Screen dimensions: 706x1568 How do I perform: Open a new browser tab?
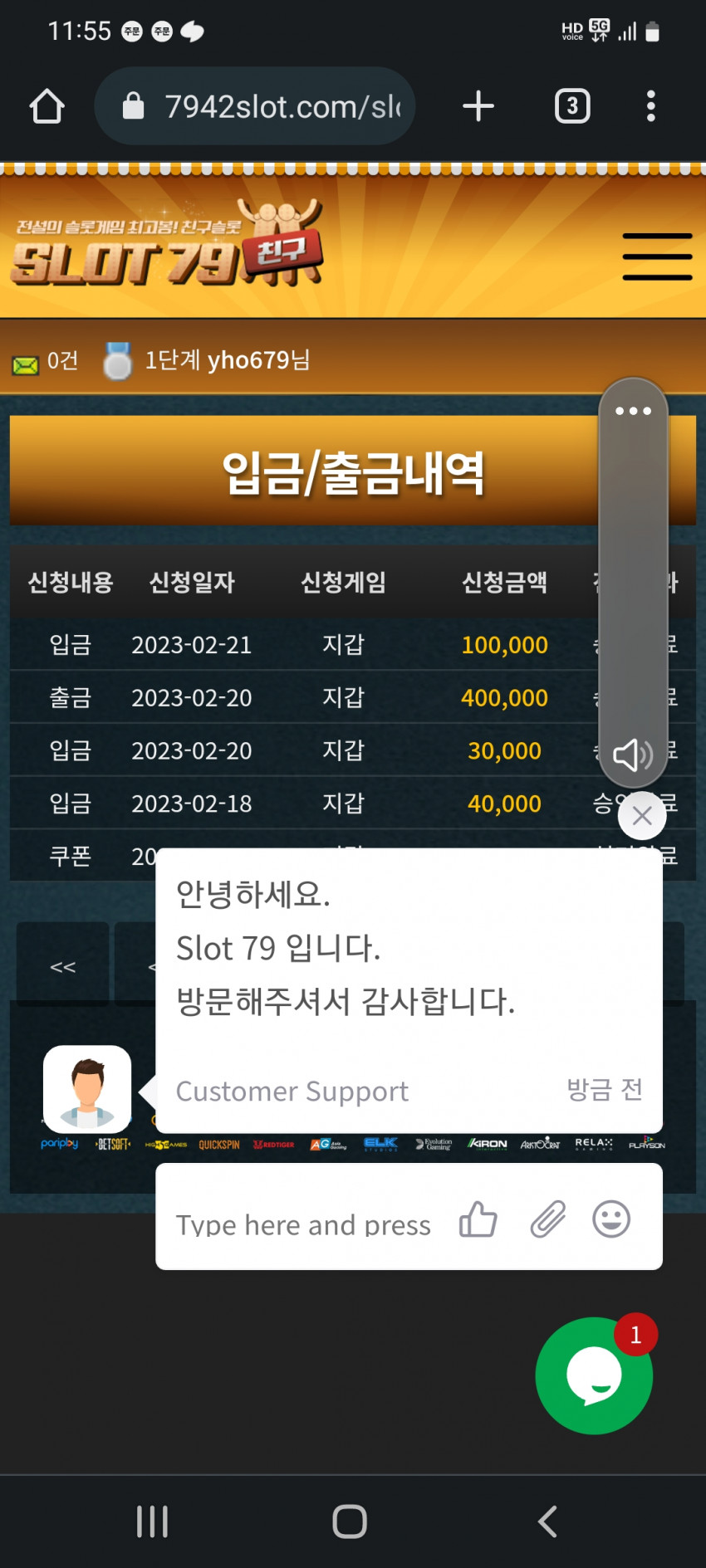tap(478, 106)
